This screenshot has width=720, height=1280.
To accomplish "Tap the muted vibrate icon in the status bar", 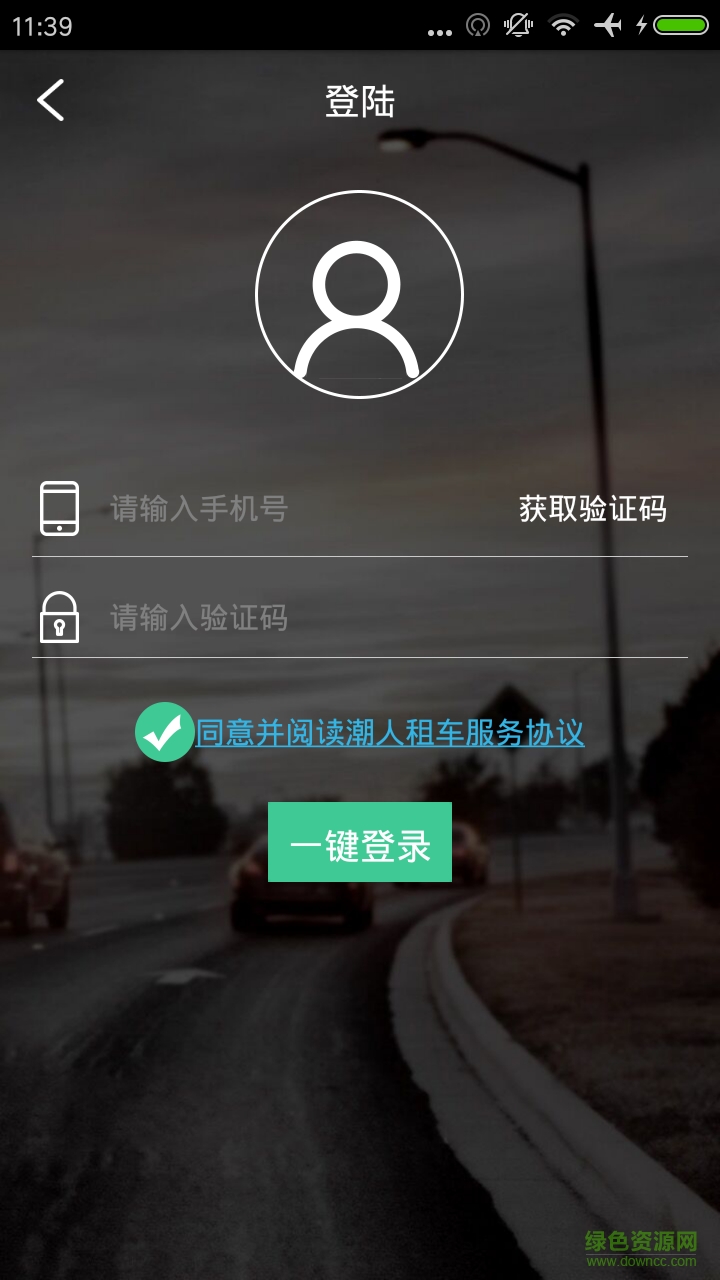I will pos(516,25).
